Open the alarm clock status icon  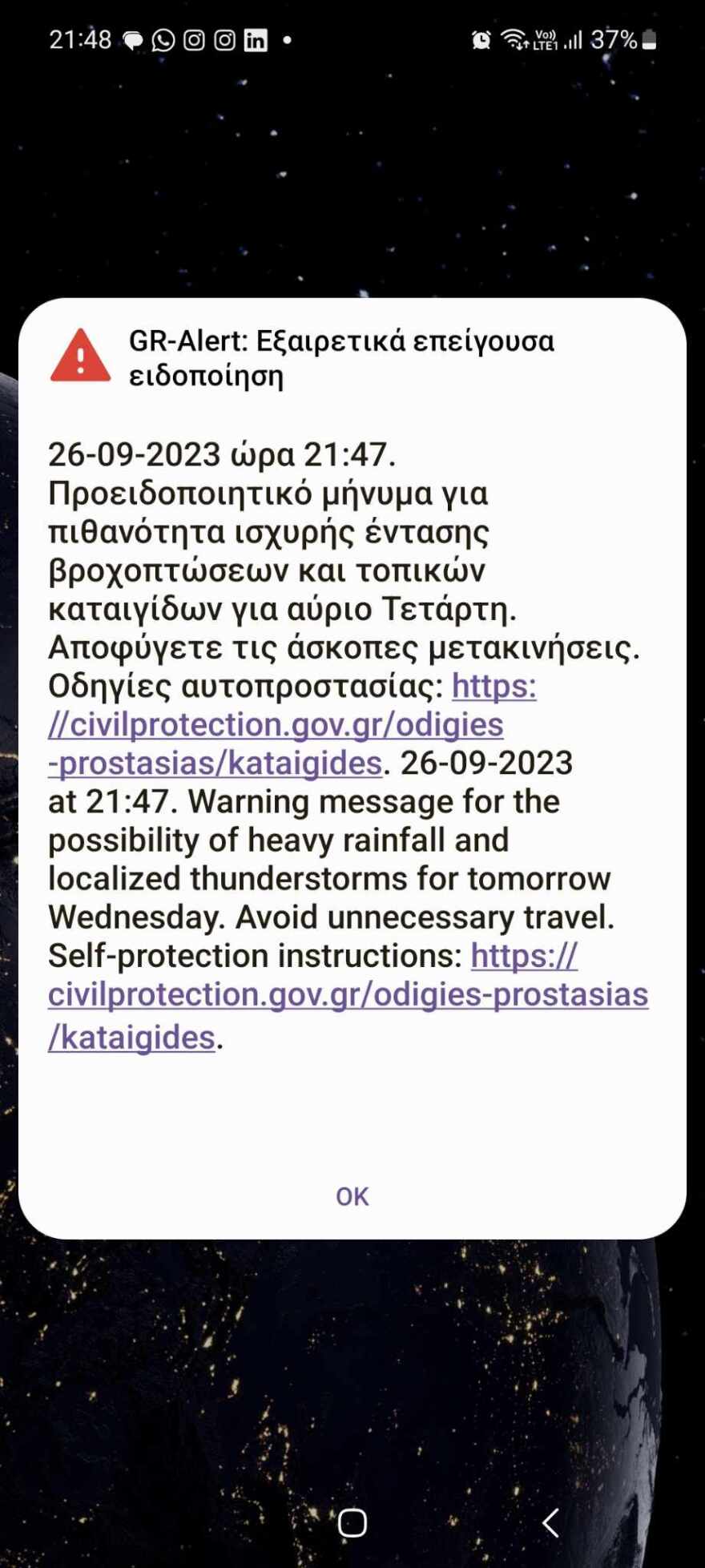click(479, 40)
